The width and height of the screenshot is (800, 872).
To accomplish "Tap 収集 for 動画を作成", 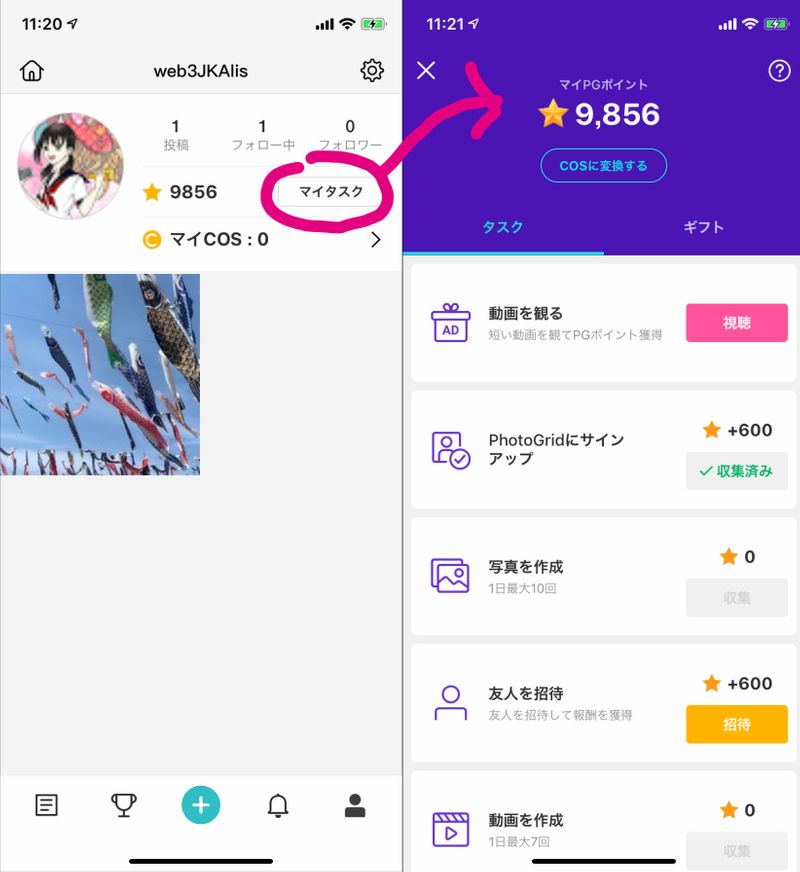I will (736, 850).
